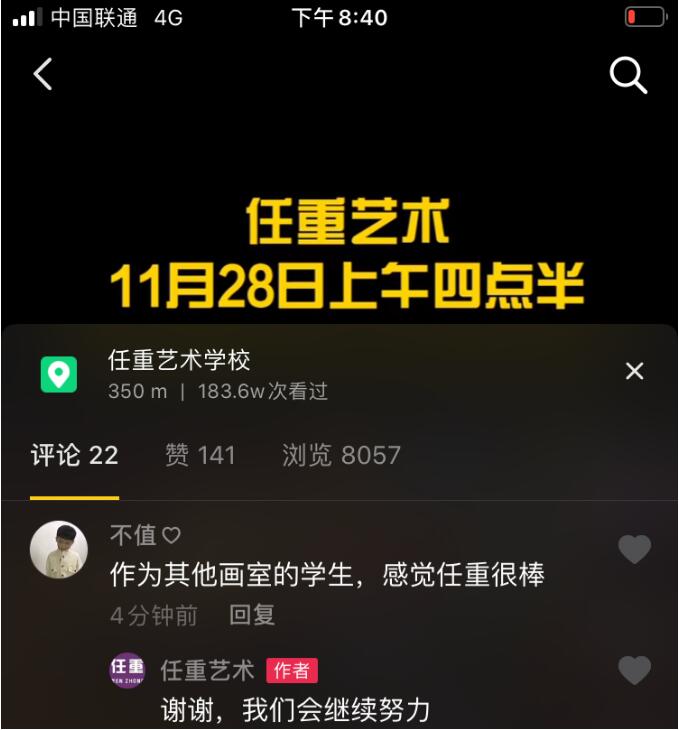The image size is (679, 730).
Task: Open the profile avatar of 不值
Action: [59, 549]
